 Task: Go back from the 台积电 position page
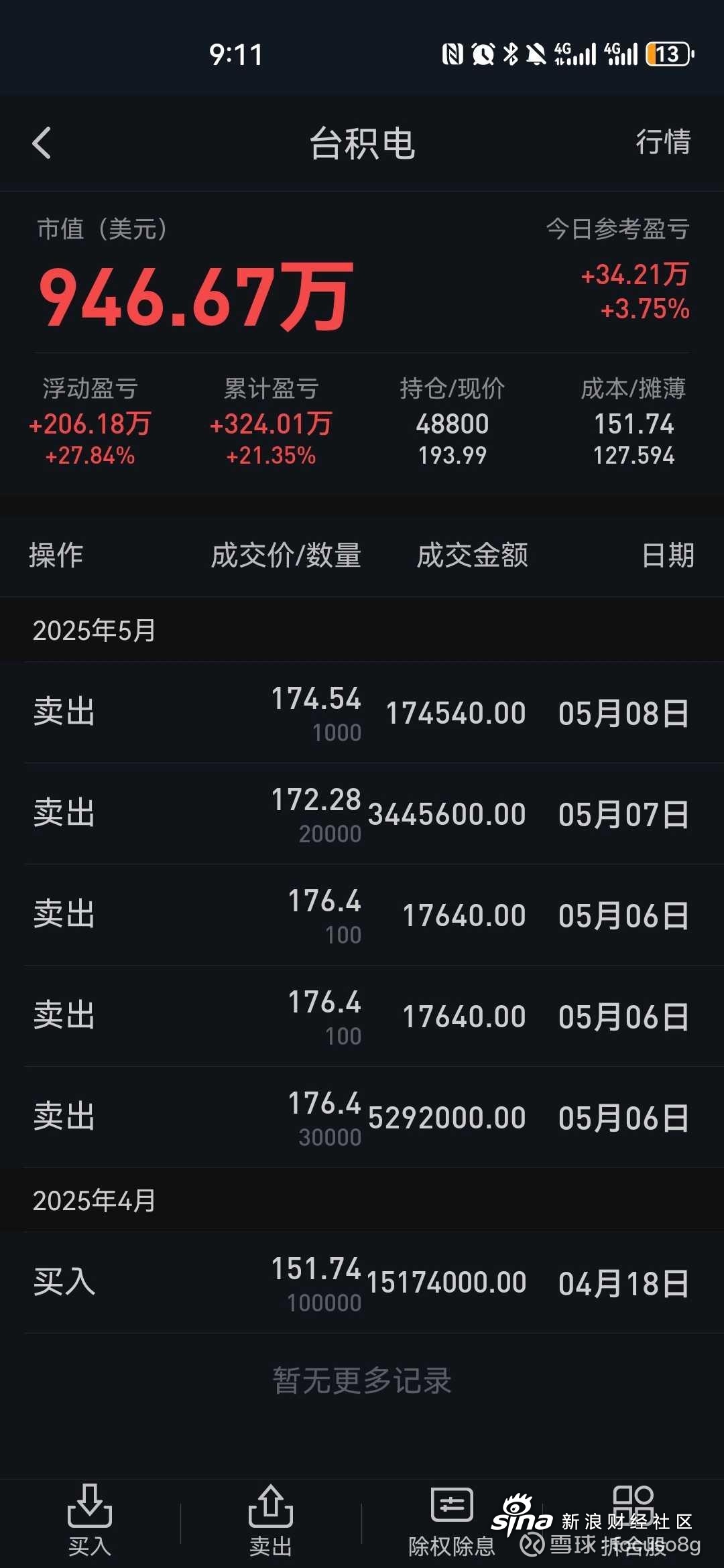pyautogui.click(x=42, y=143)
